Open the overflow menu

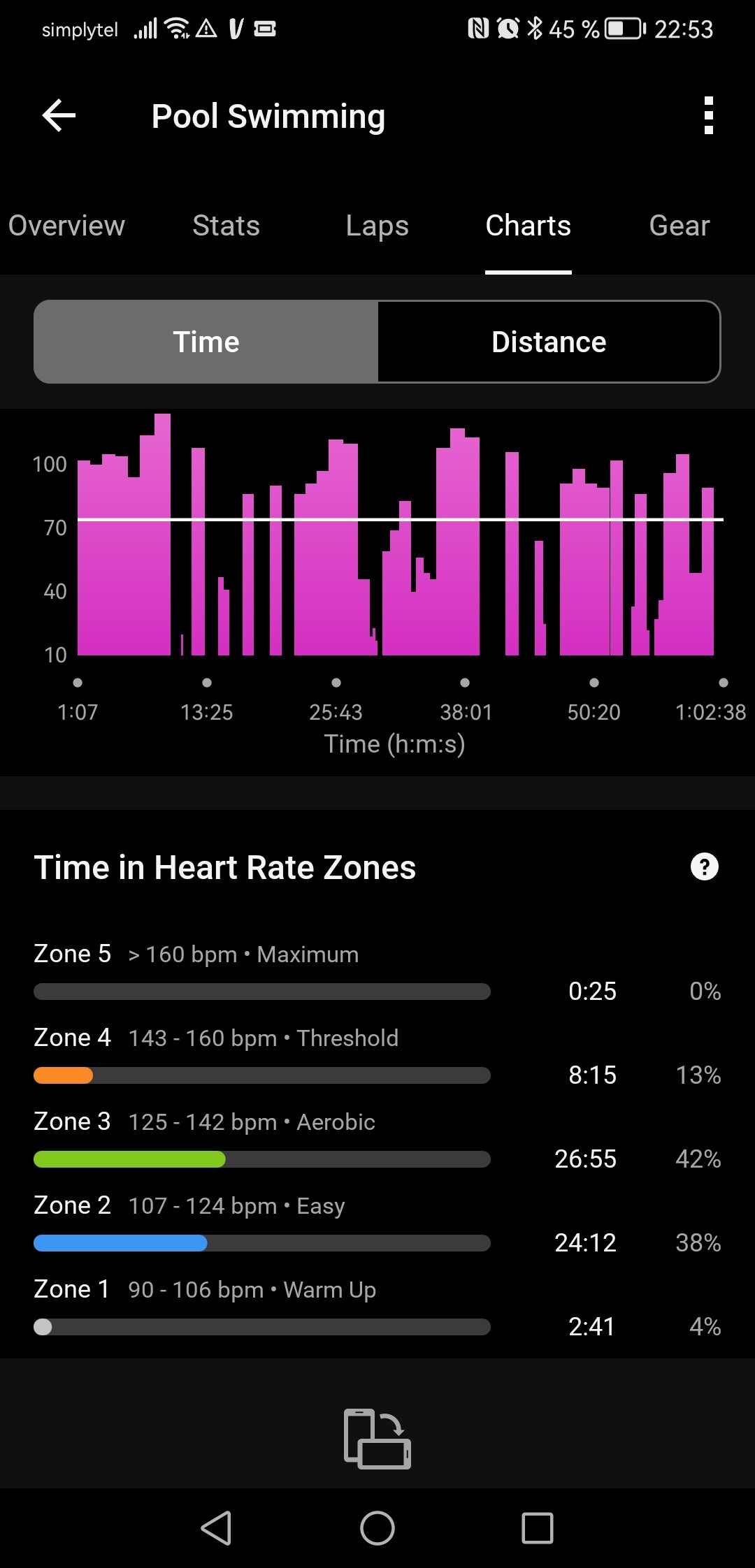tap(708, 115)
